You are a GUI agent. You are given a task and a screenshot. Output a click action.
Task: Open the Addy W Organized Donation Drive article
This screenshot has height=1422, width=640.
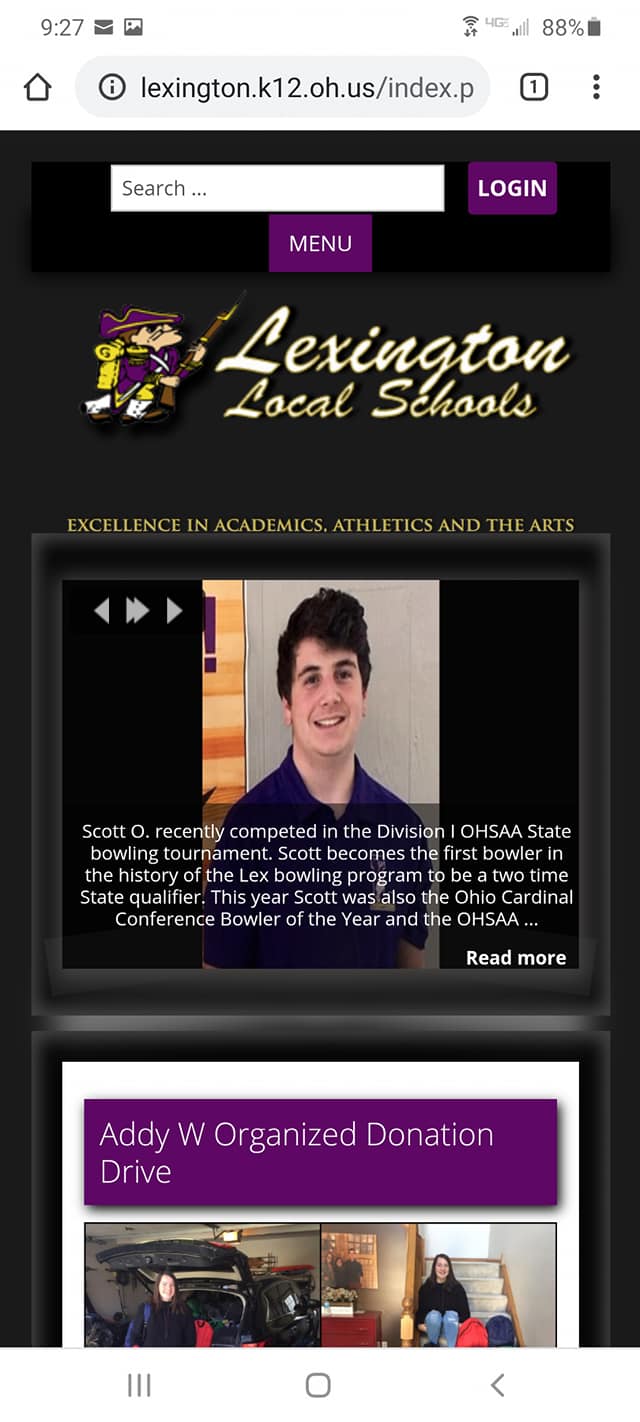tap(320, 1152)
